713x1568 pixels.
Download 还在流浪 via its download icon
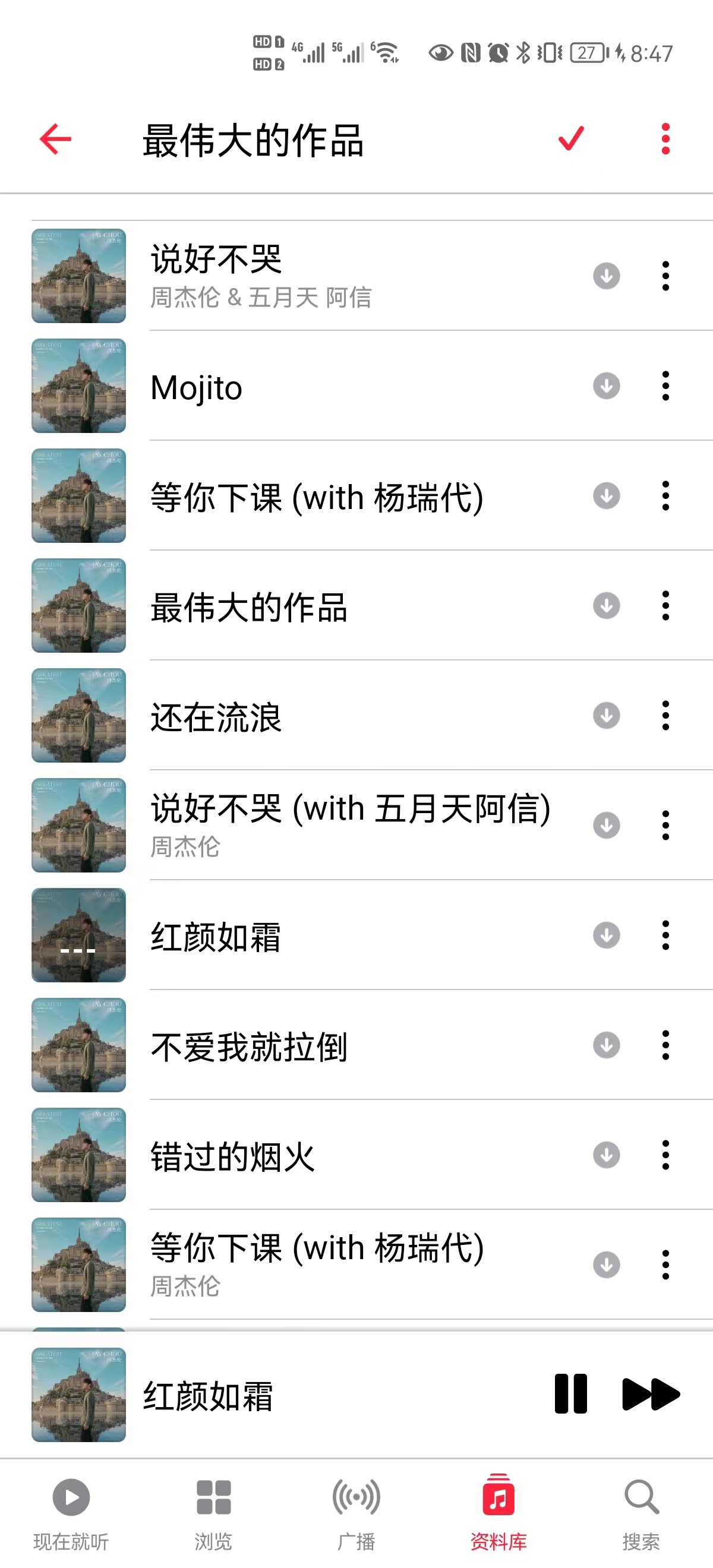pyautogui.click(x=605, y=716)
